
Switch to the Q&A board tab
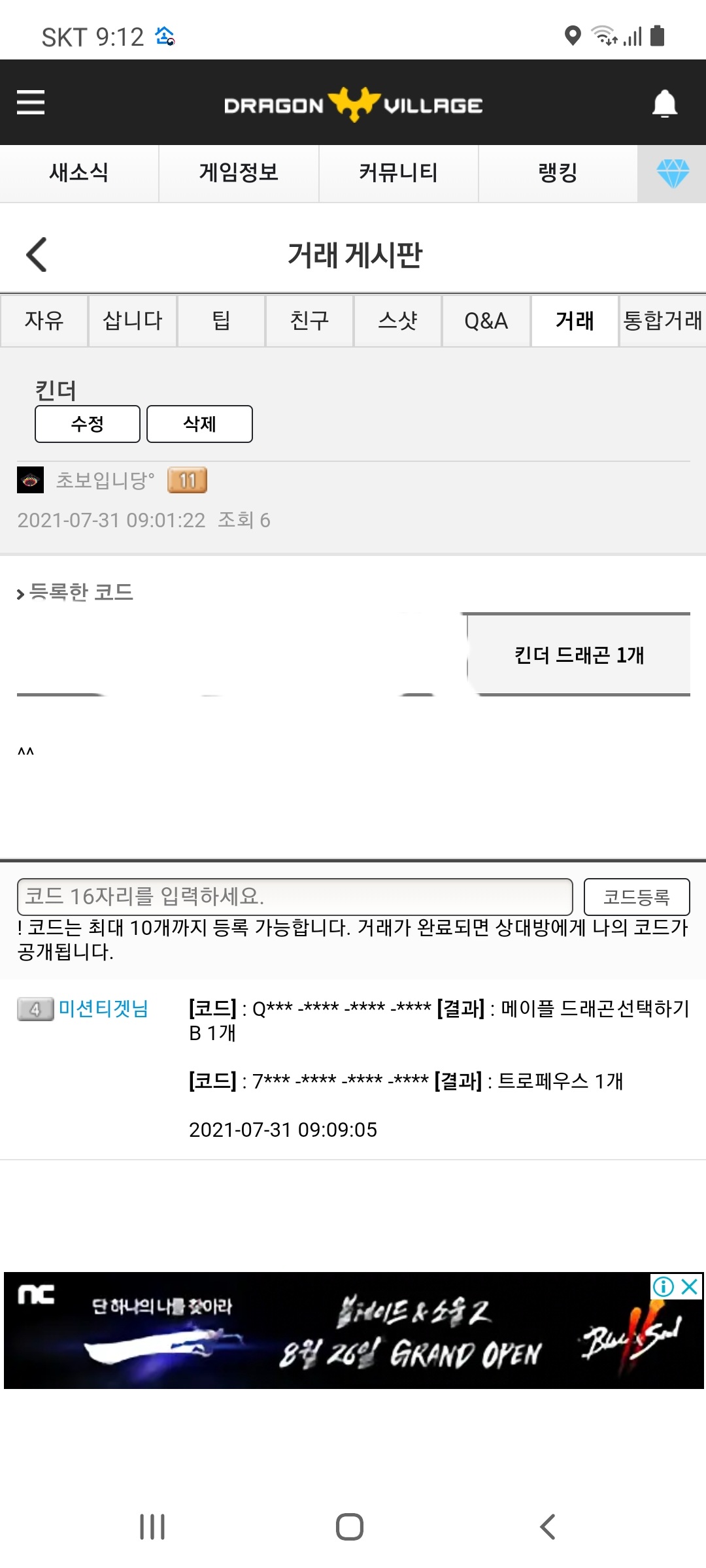click(x=486, y=321)
